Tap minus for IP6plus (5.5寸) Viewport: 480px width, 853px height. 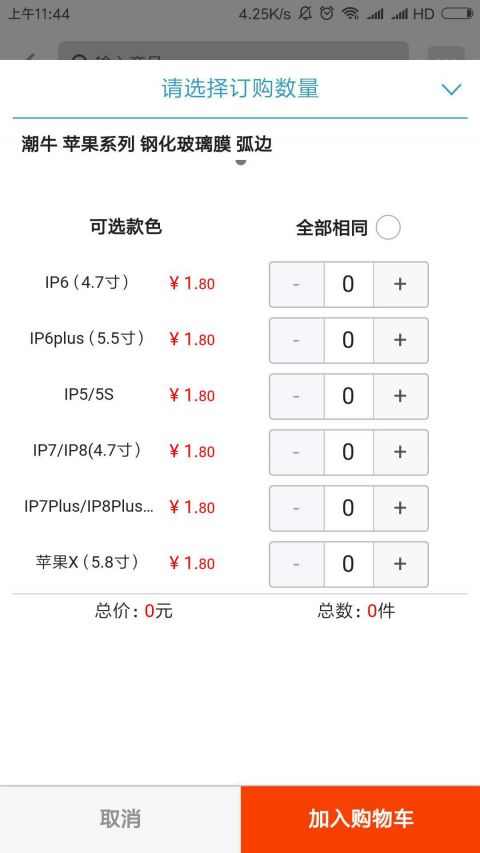297,340
